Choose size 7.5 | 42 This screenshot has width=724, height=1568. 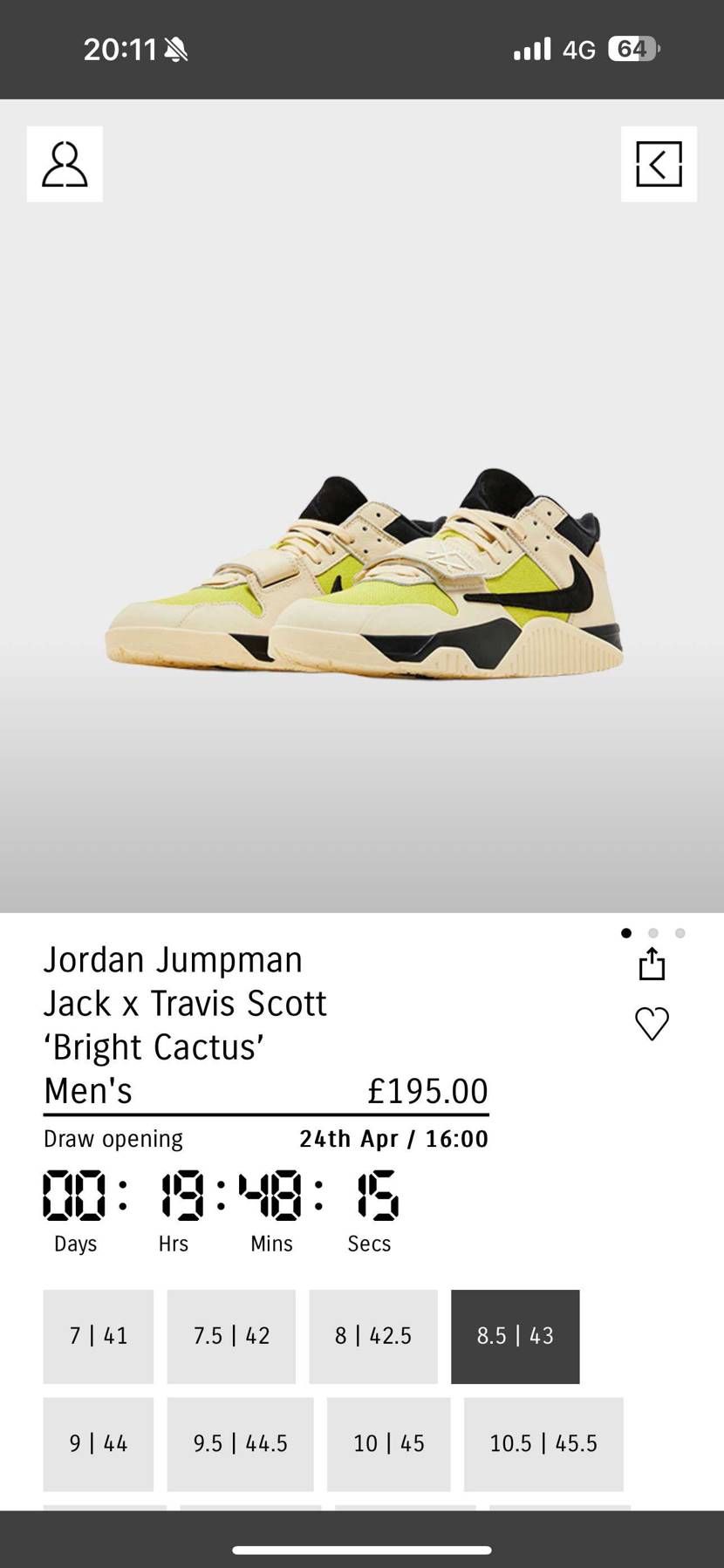pos(231,1336)
